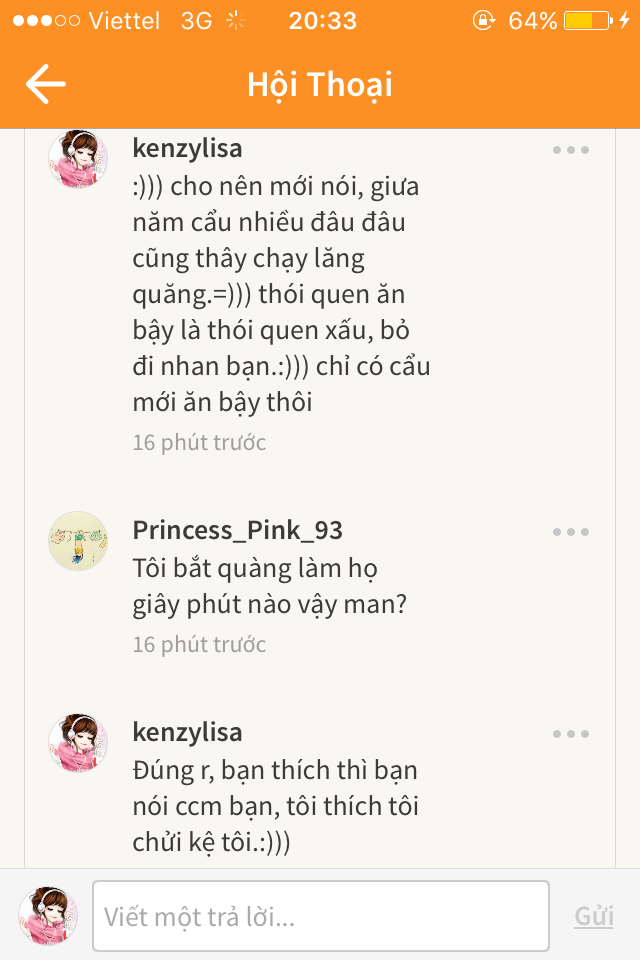Screen dimensions: 640x960
Task: Send the reply with Gửi
Action: 594,916
